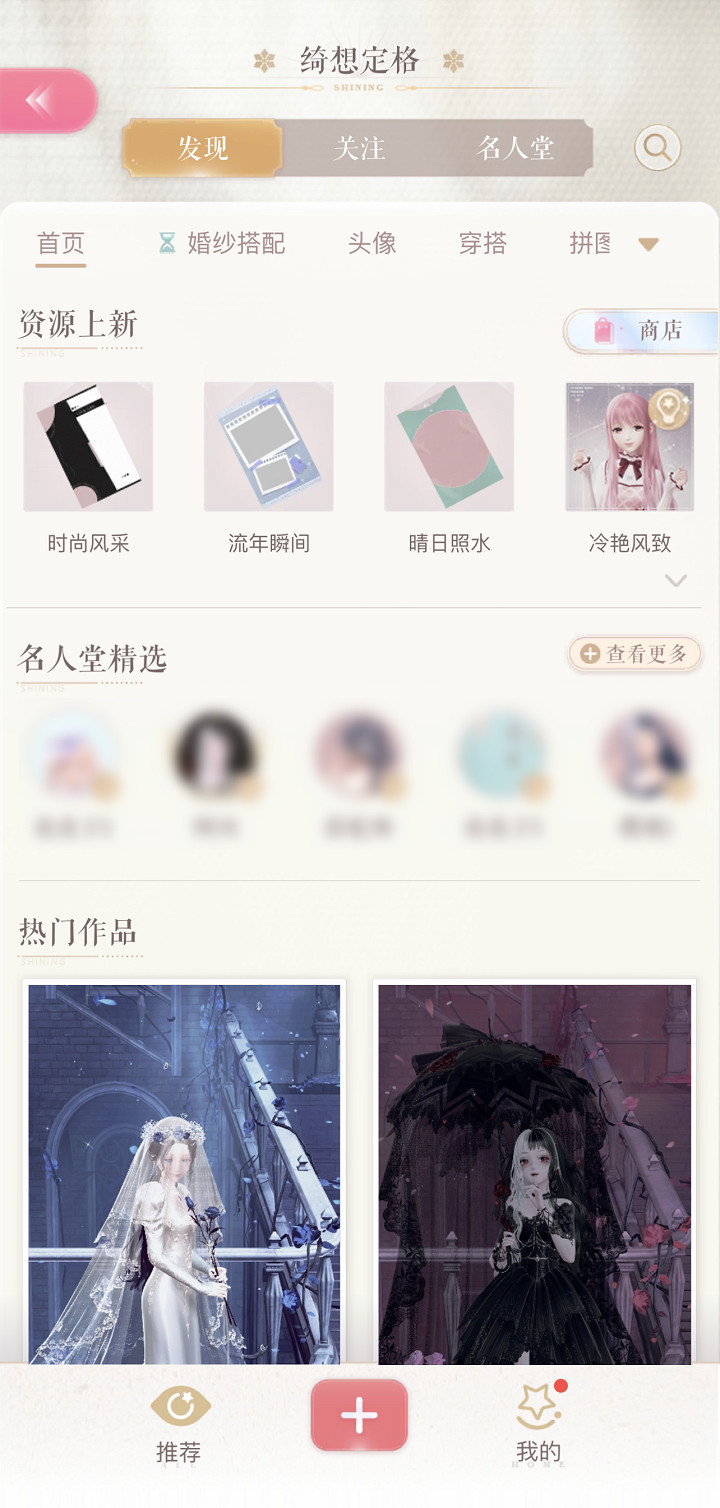Switch to the 关注 tab
This screenshot has width=720, height=1508.
358,146
